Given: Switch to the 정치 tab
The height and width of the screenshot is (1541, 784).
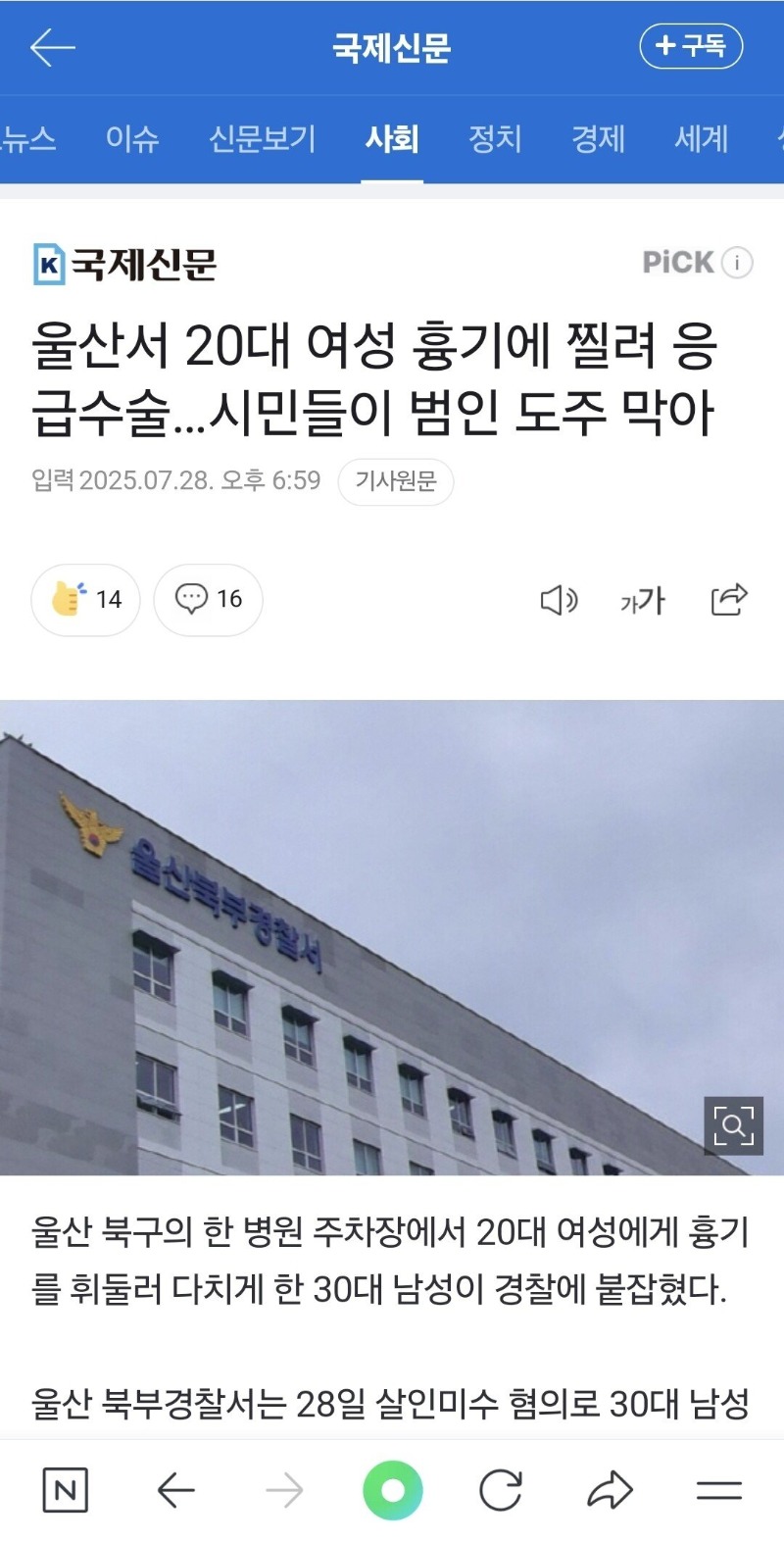Looking at the screenshot, I should (495, 139).
